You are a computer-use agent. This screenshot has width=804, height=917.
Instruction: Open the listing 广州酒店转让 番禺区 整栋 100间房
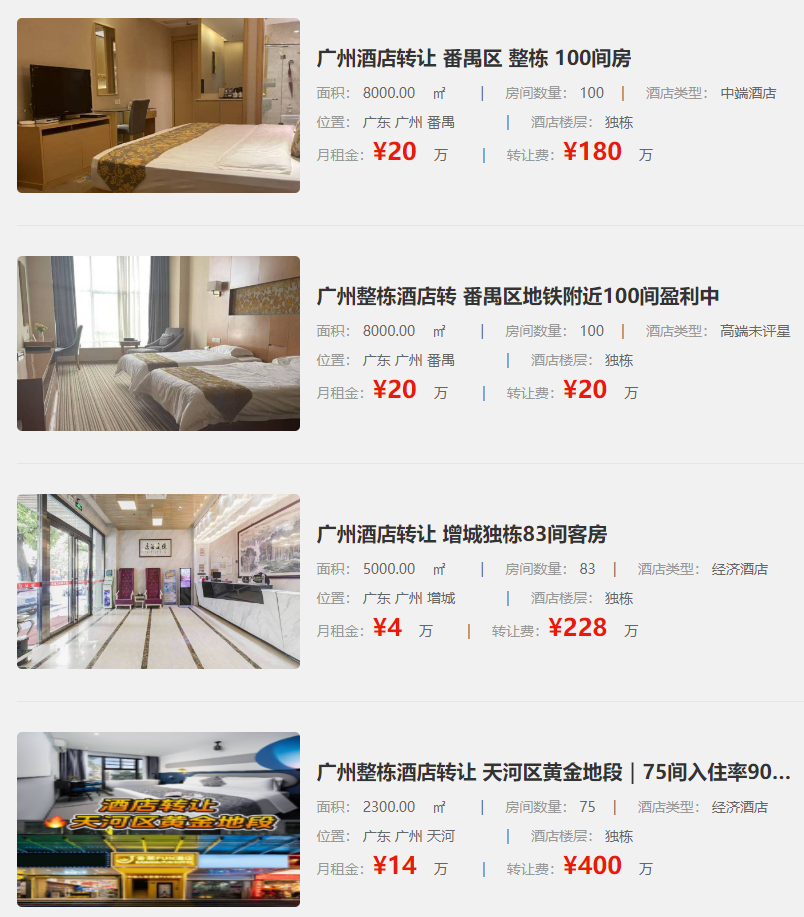pos(474,58)
